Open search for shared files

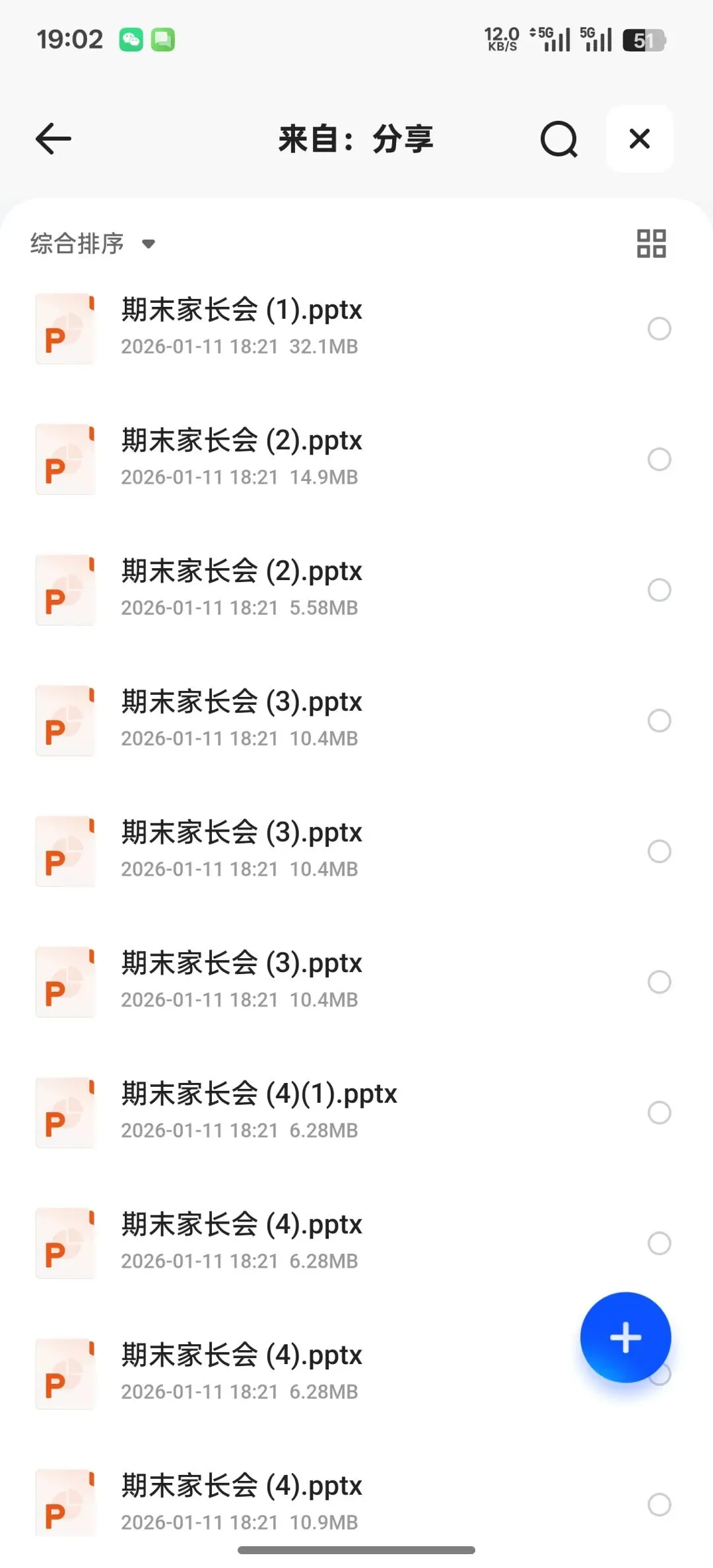pos(559,139)
